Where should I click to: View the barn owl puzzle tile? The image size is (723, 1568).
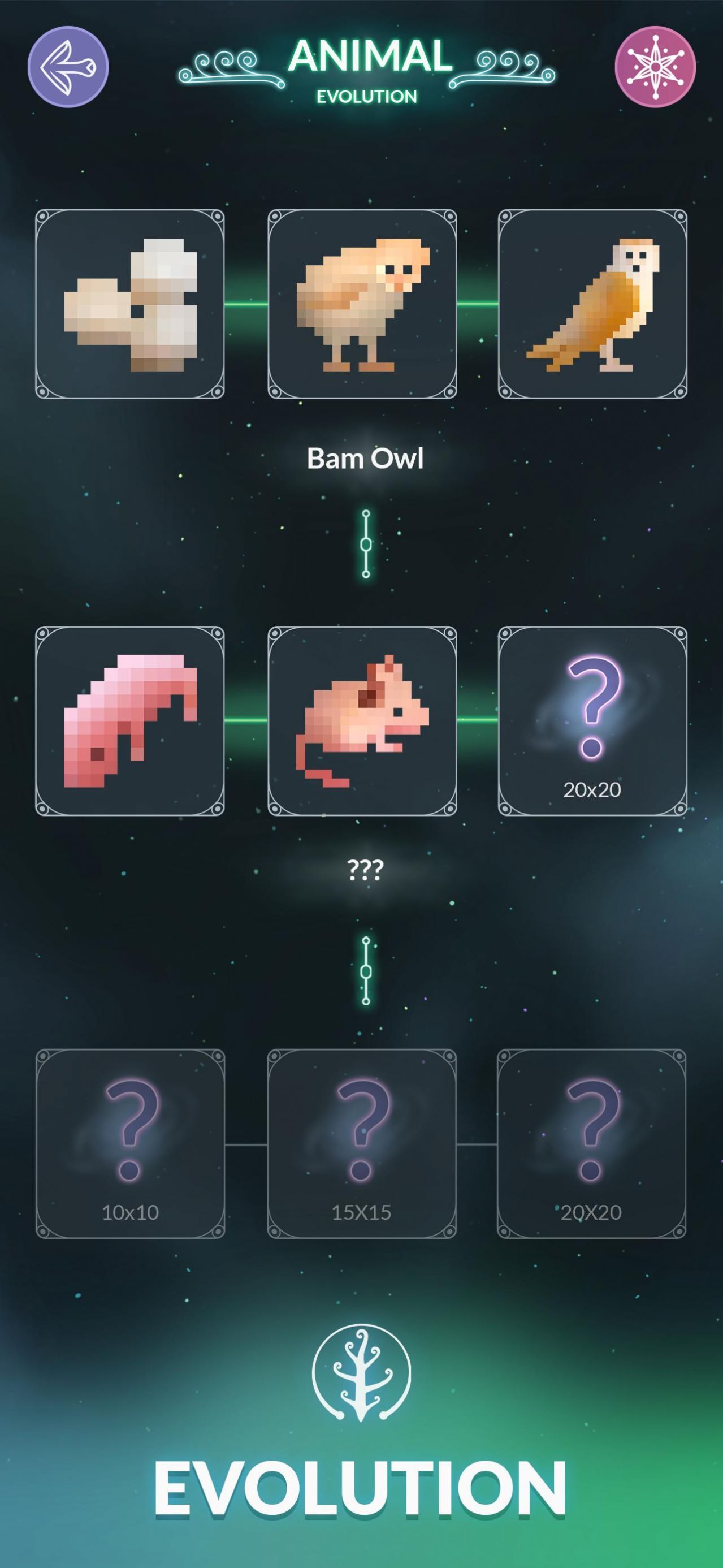(x=592, y=304)
